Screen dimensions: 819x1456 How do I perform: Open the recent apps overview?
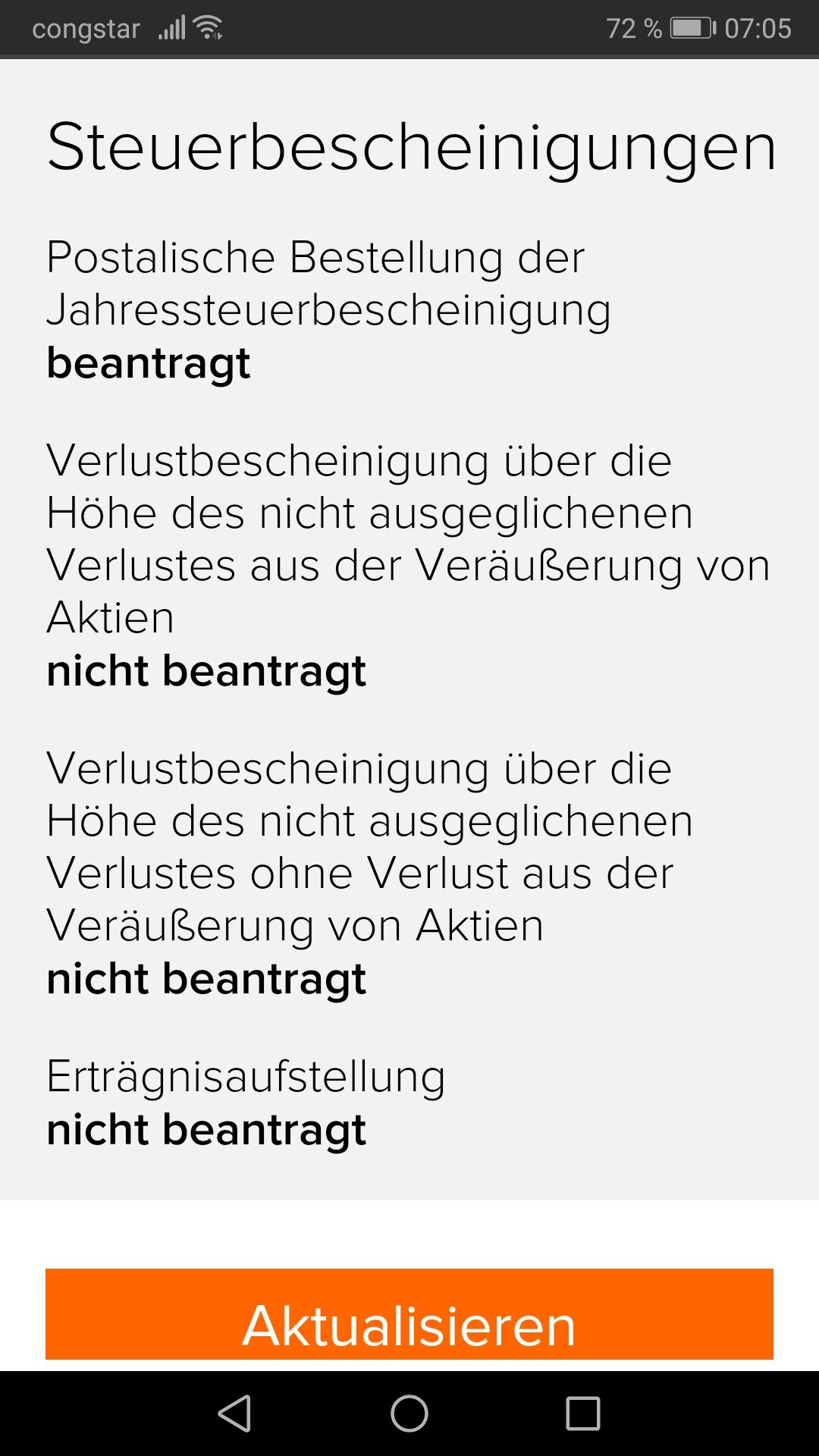[583, 1414]
